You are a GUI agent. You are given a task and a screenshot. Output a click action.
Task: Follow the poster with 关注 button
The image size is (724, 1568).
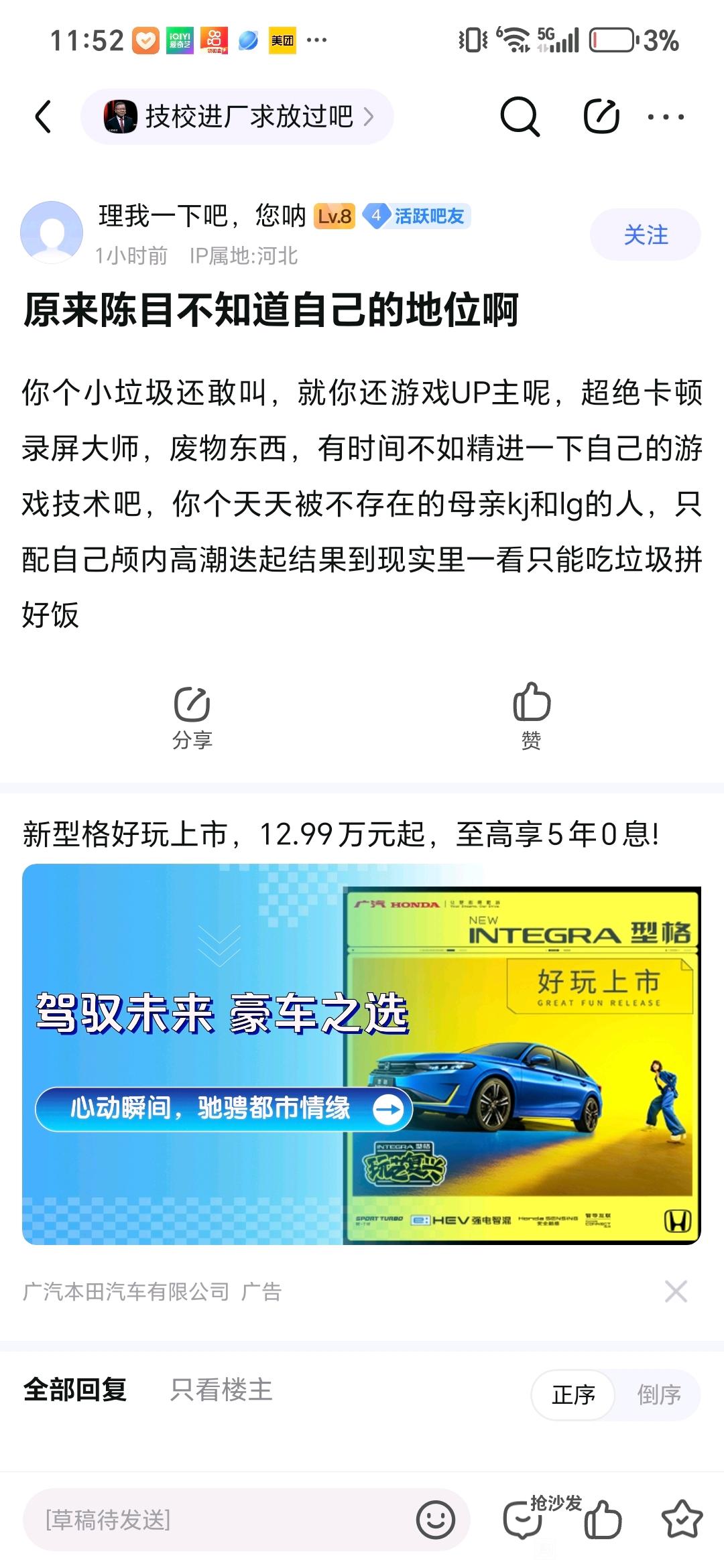pos(646,235)
